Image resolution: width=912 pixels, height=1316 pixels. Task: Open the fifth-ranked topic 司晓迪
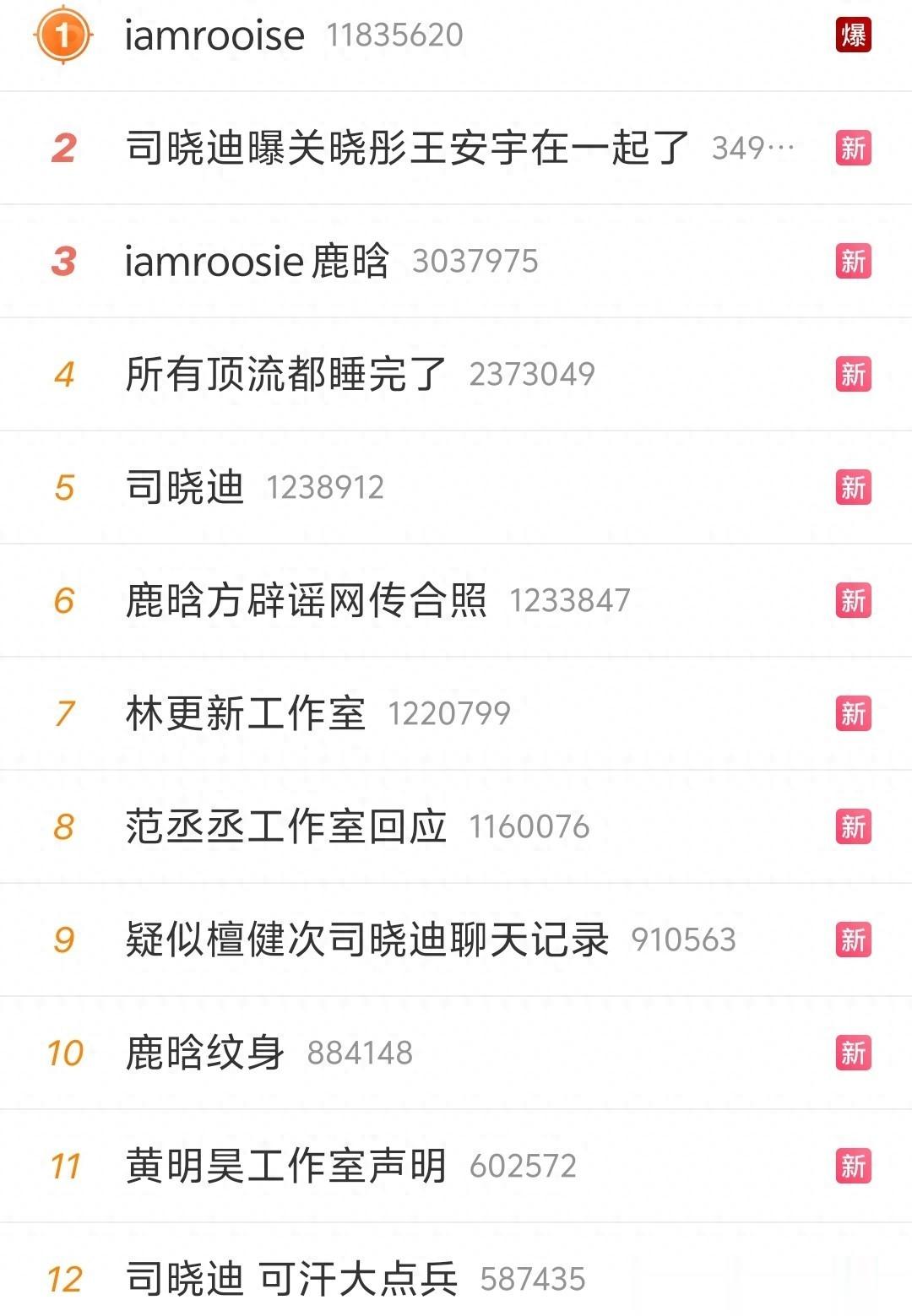[x=185, y=487]
